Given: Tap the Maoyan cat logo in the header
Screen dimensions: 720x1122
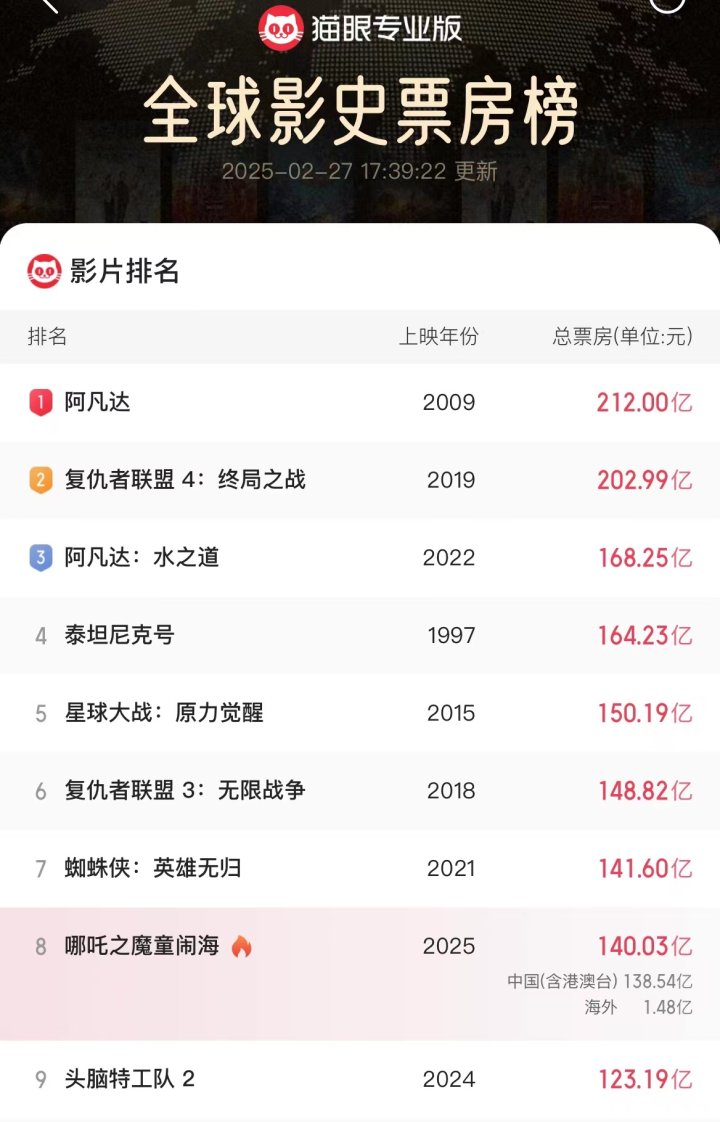Looking at the screenshot, I should coord(283,27).
